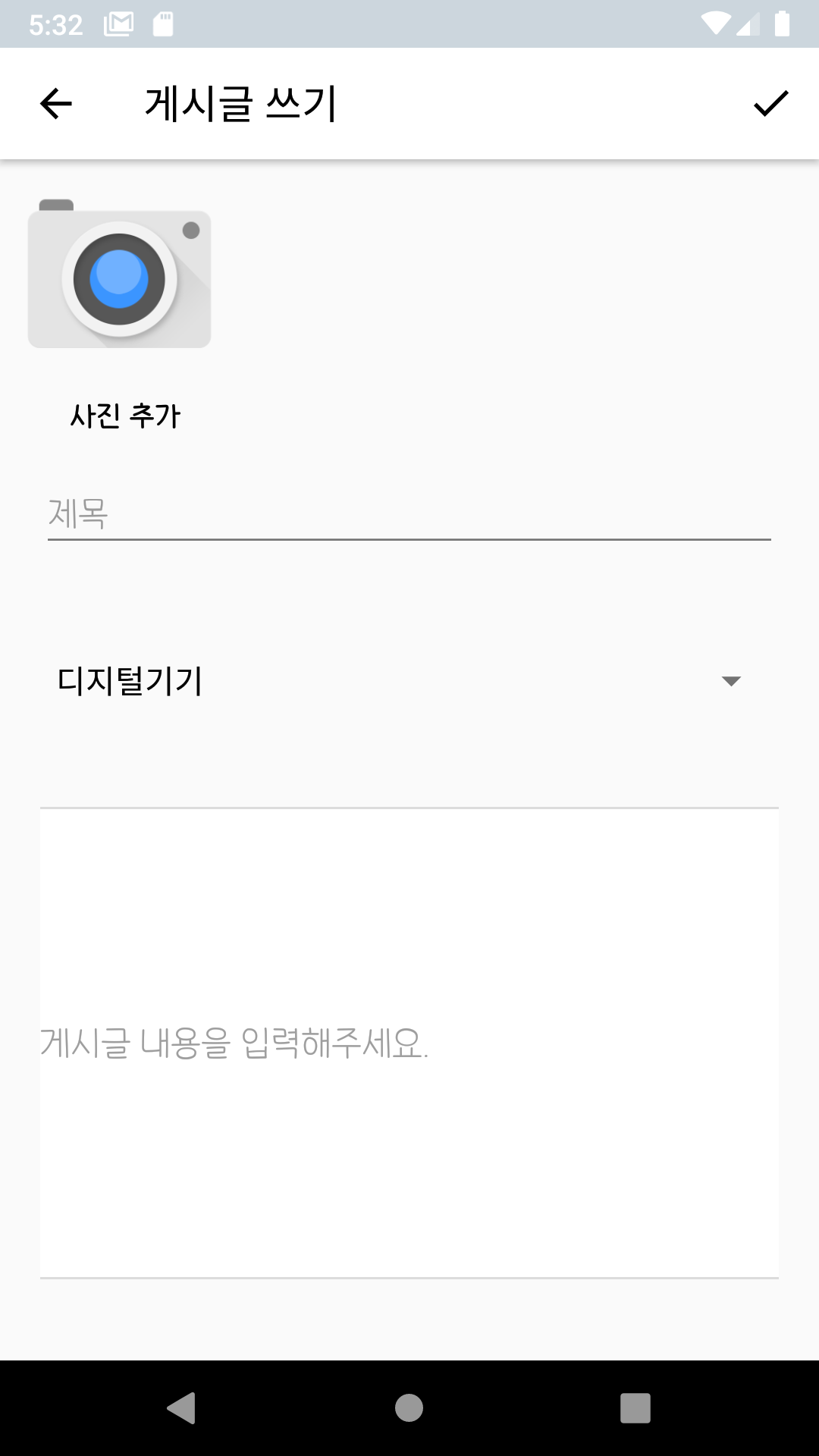This screenshot has width=819, height=1456.
Task: Tap the dropdown arrow next to 디지털기기
Action: [x=730, y=680]
